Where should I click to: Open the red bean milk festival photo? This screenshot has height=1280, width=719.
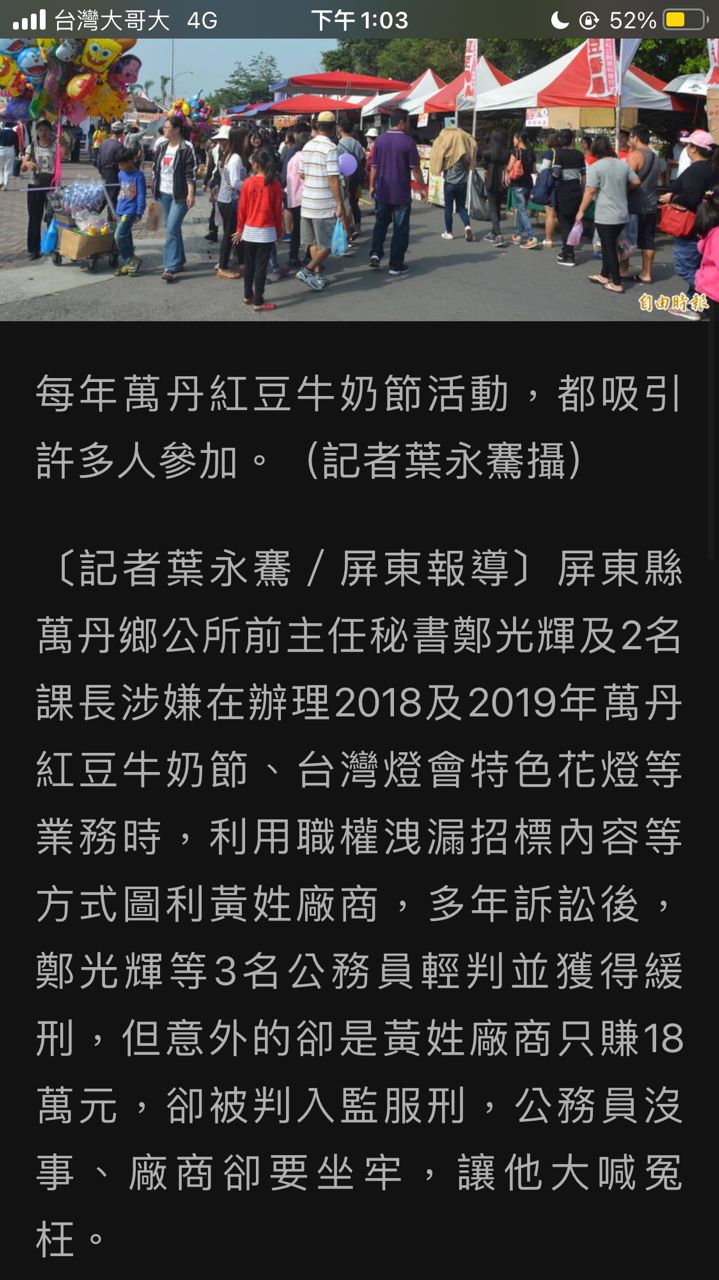pos(359,180)
